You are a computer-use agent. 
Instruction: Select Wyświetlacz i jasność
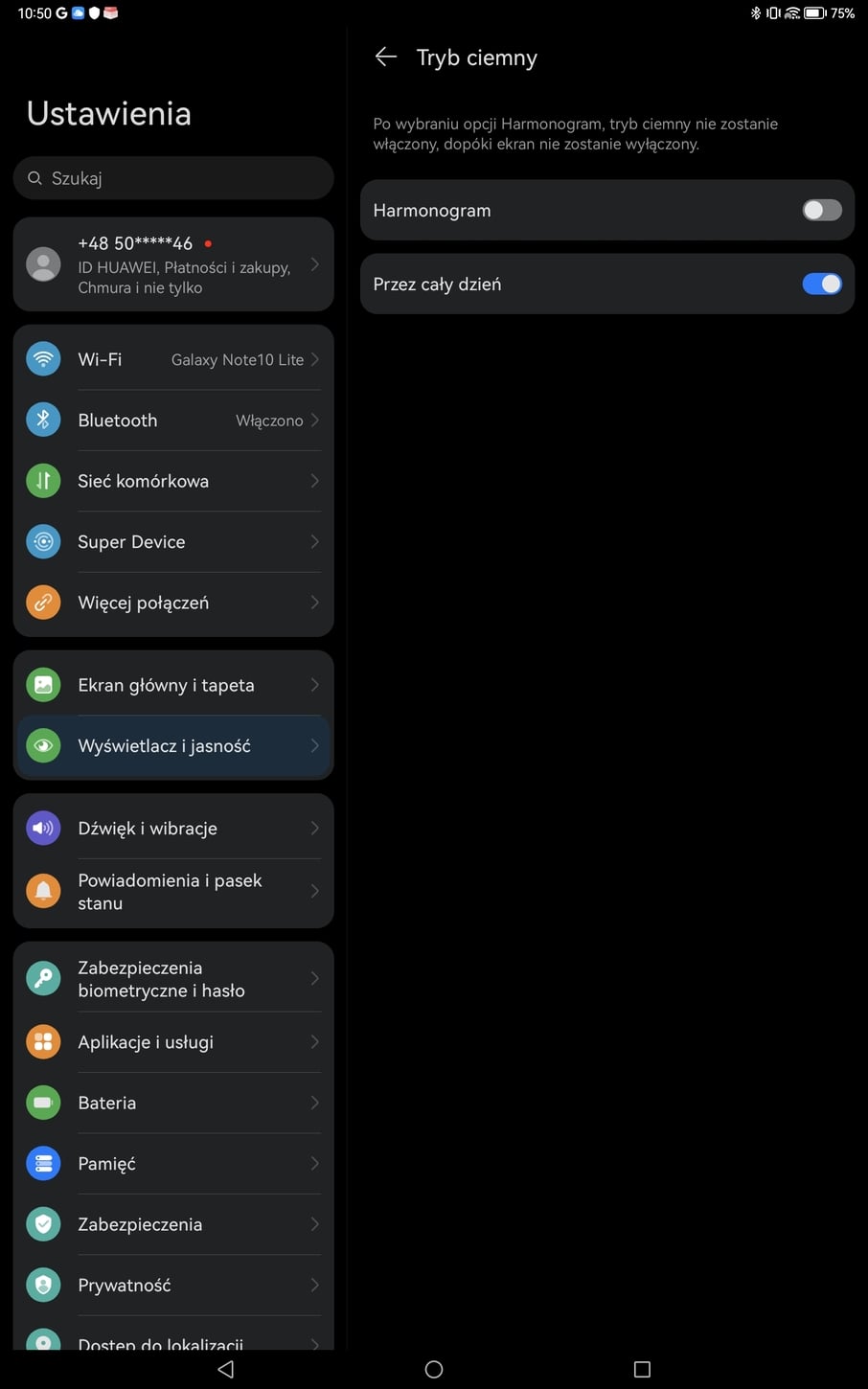[173, 746]
